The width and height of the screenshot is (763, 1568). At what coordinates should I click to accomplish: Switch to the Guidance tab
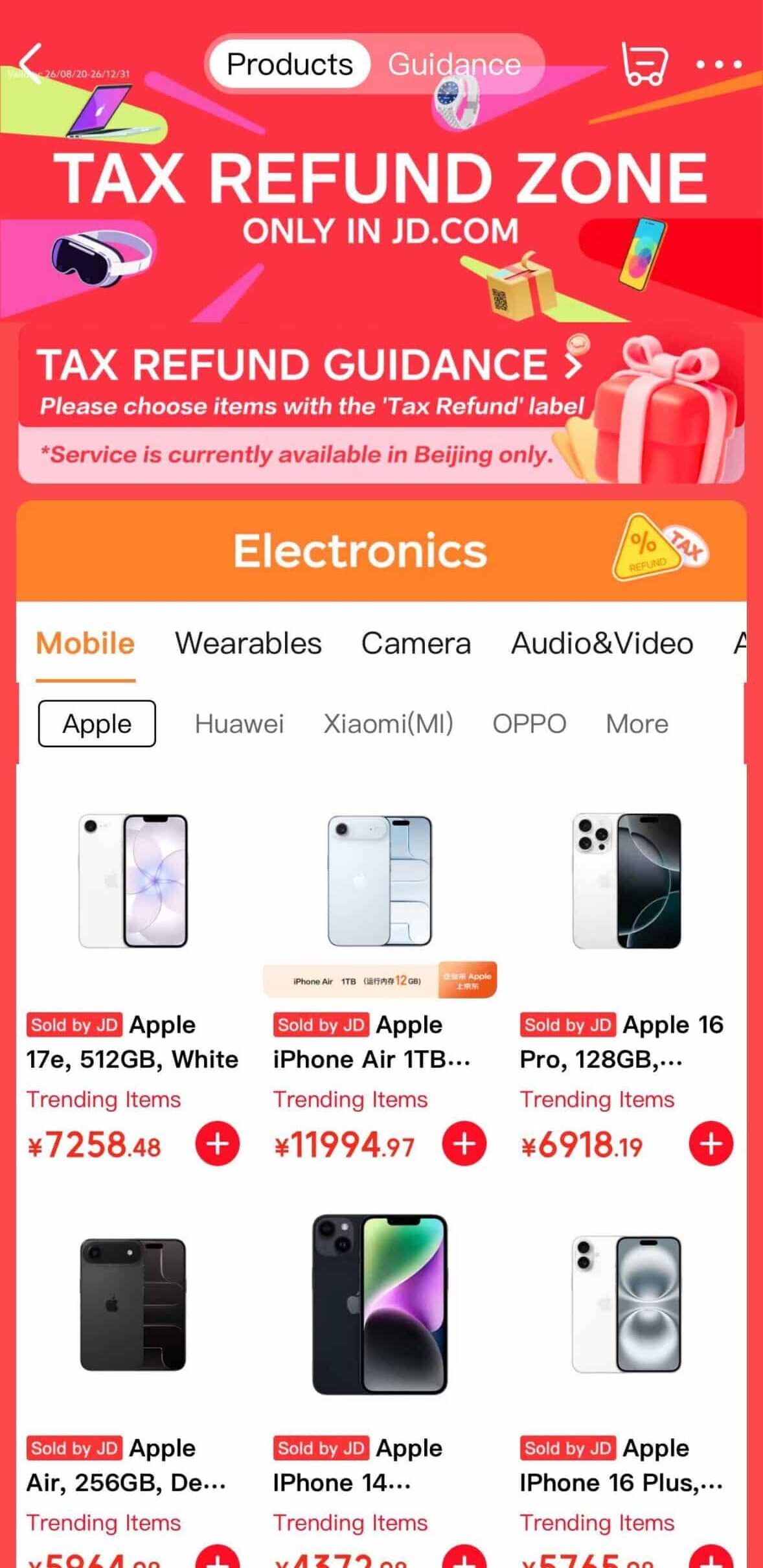(x=455, y=64)
